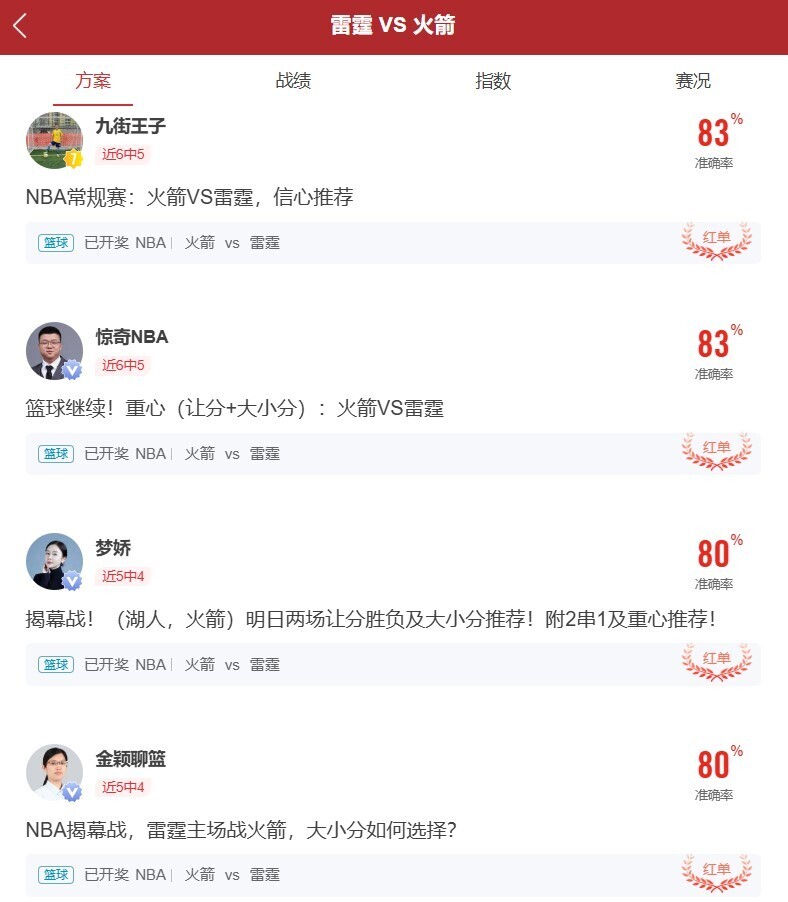View 九街王子's profile avatar
This screenshot has width=788, height=902.
54,140
